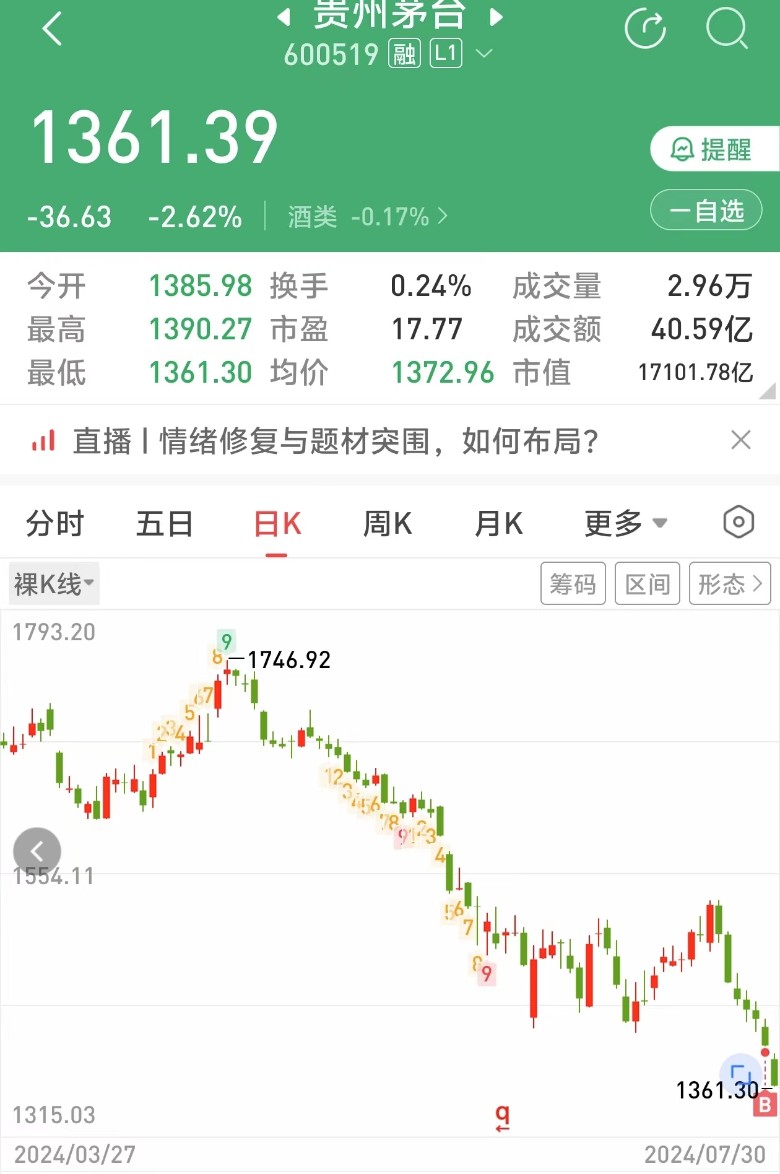The height and width of the screenshot is (1174, 780).
Task: Open the 直播 banner about 情绪修复与题材突围
Action: point(335,441)
